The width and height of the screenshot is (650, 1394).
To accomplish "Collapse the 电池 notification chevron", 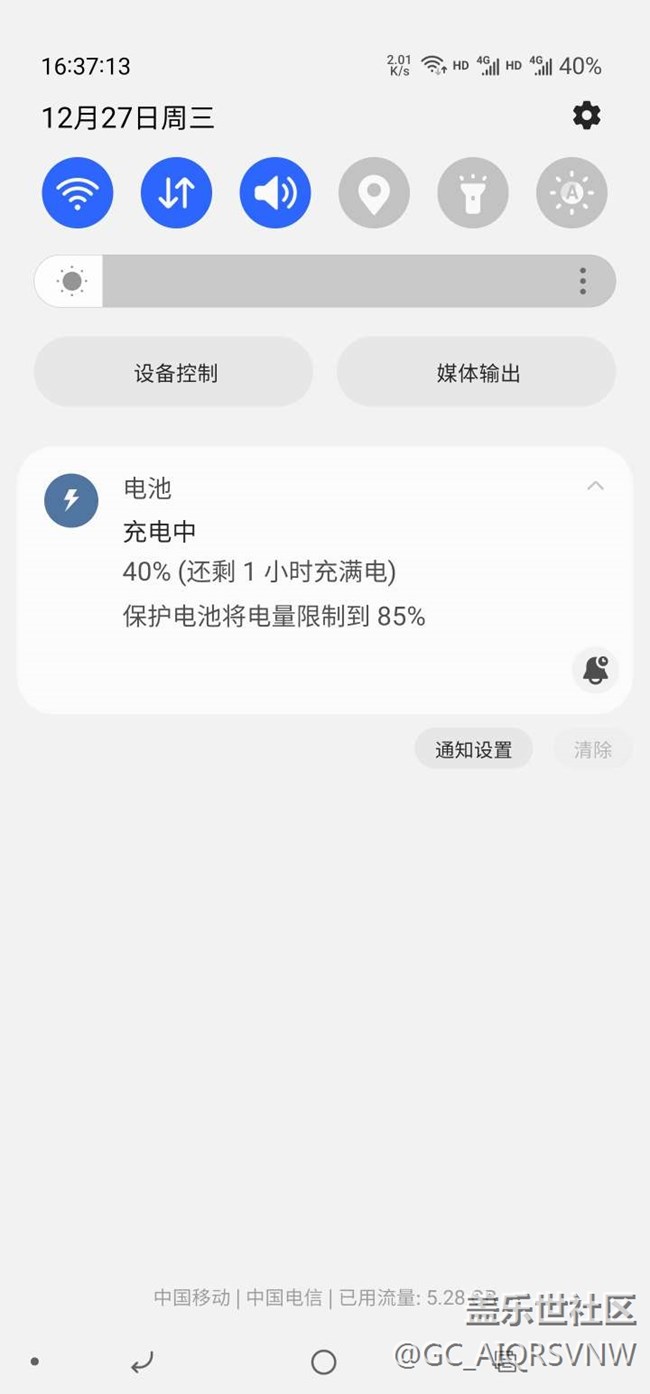I will pos(595,486).
